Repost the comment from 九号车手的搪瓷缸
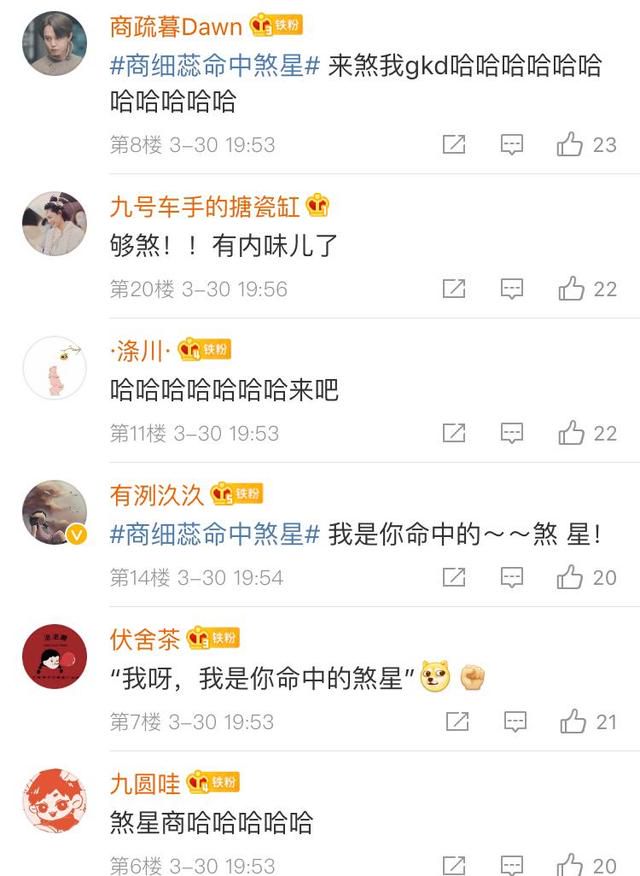This screenshot has height=876, width=640. click(454, 289)
